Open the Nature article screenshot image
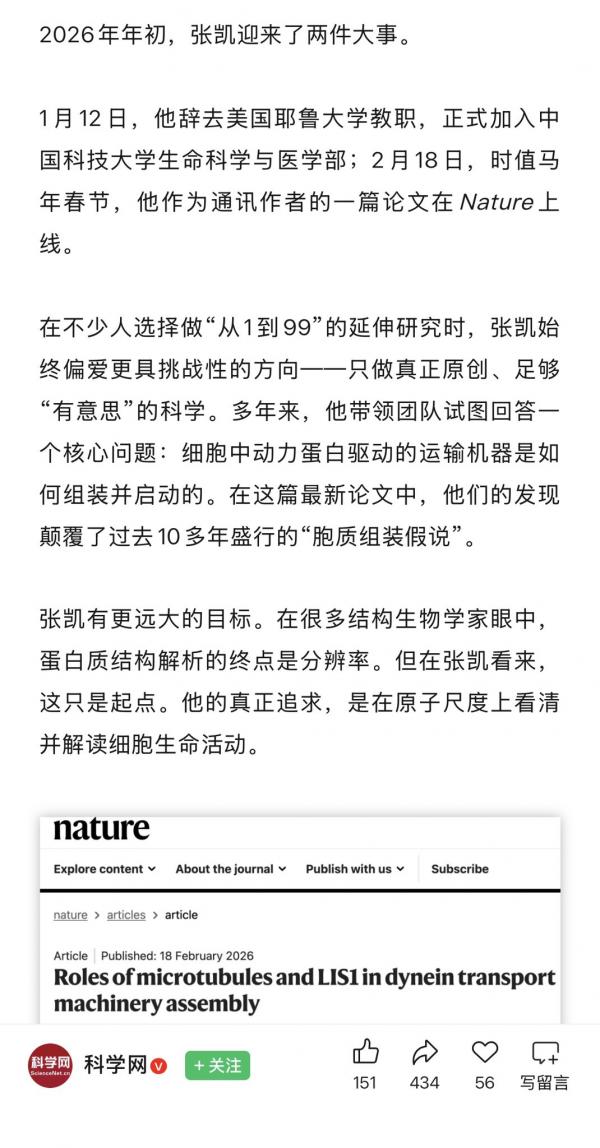600x1148 pixels. pos(300,918)
